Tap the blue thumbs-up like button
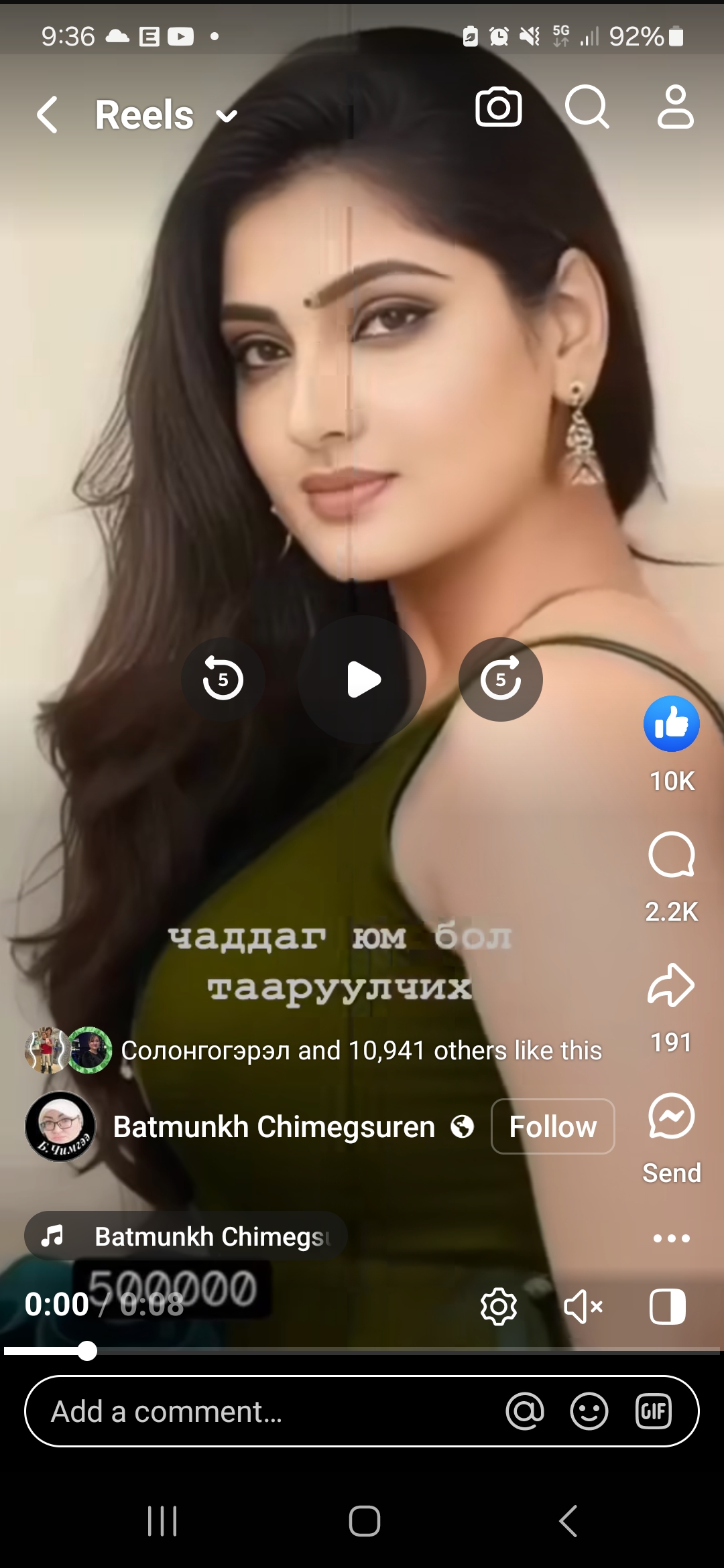 pos(671,724)
